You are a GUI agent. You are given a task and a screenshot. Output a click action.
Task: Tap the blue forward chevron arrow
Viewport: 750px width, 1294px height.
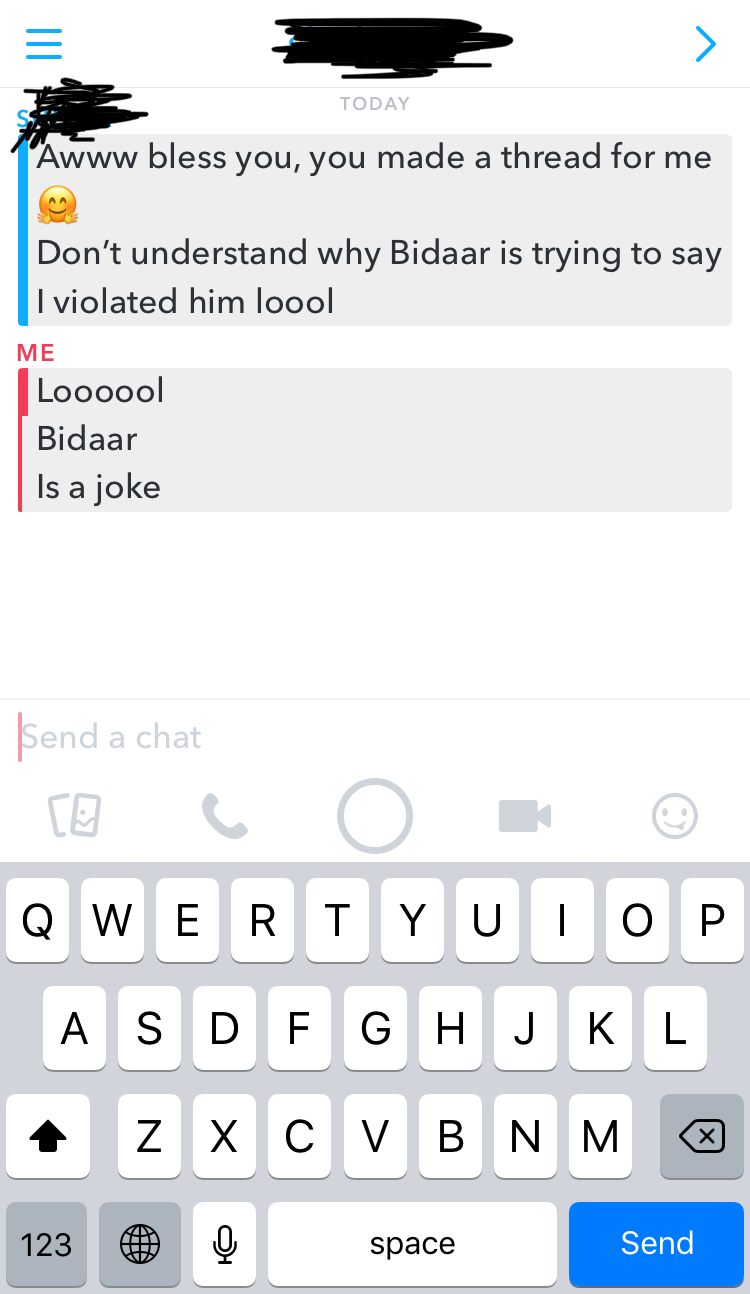tap(706, 43)
